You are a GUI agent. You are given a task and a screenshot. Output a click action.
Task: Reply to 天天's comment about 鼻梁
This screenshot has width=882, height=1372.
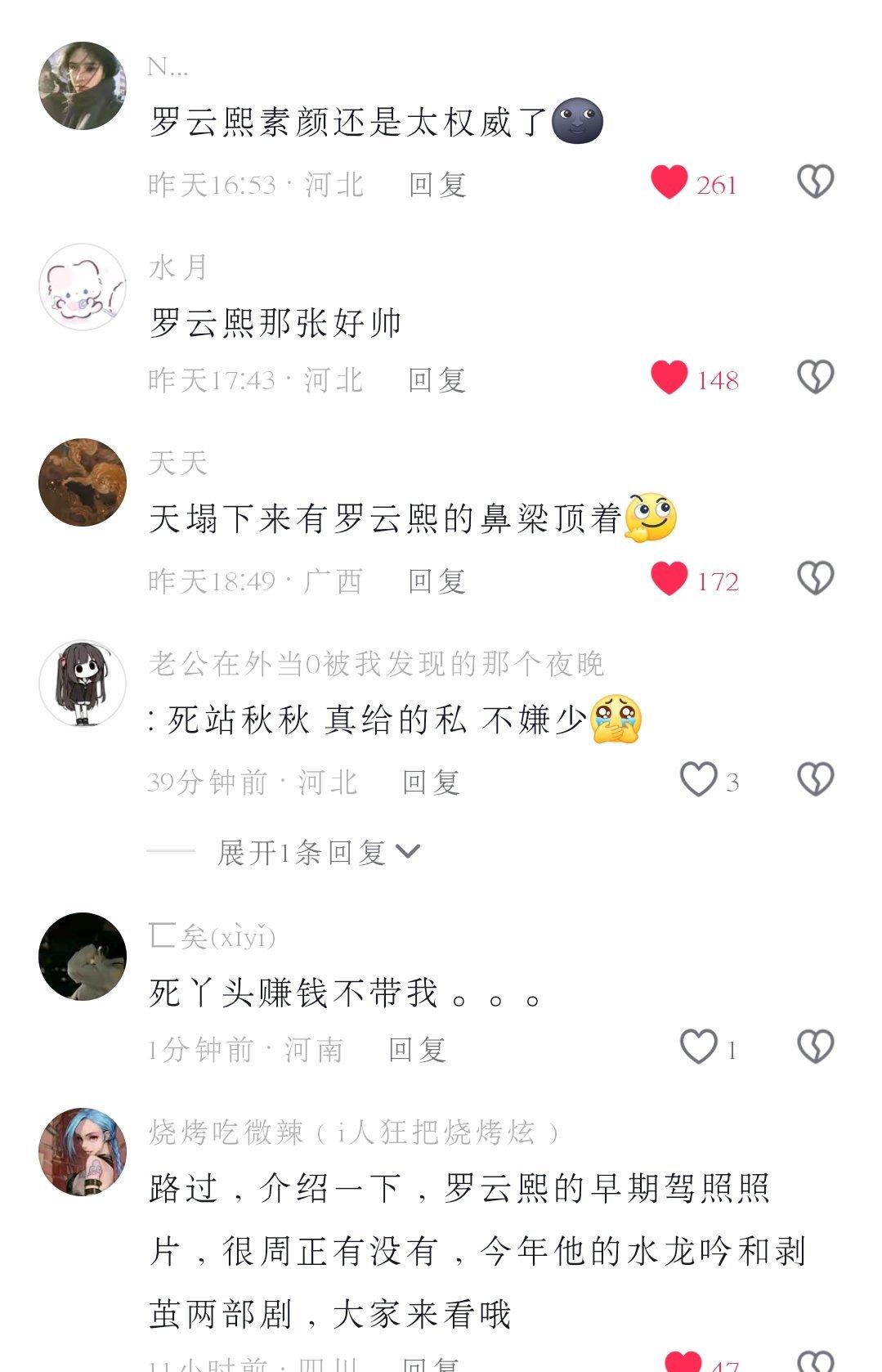click(437, 581)
